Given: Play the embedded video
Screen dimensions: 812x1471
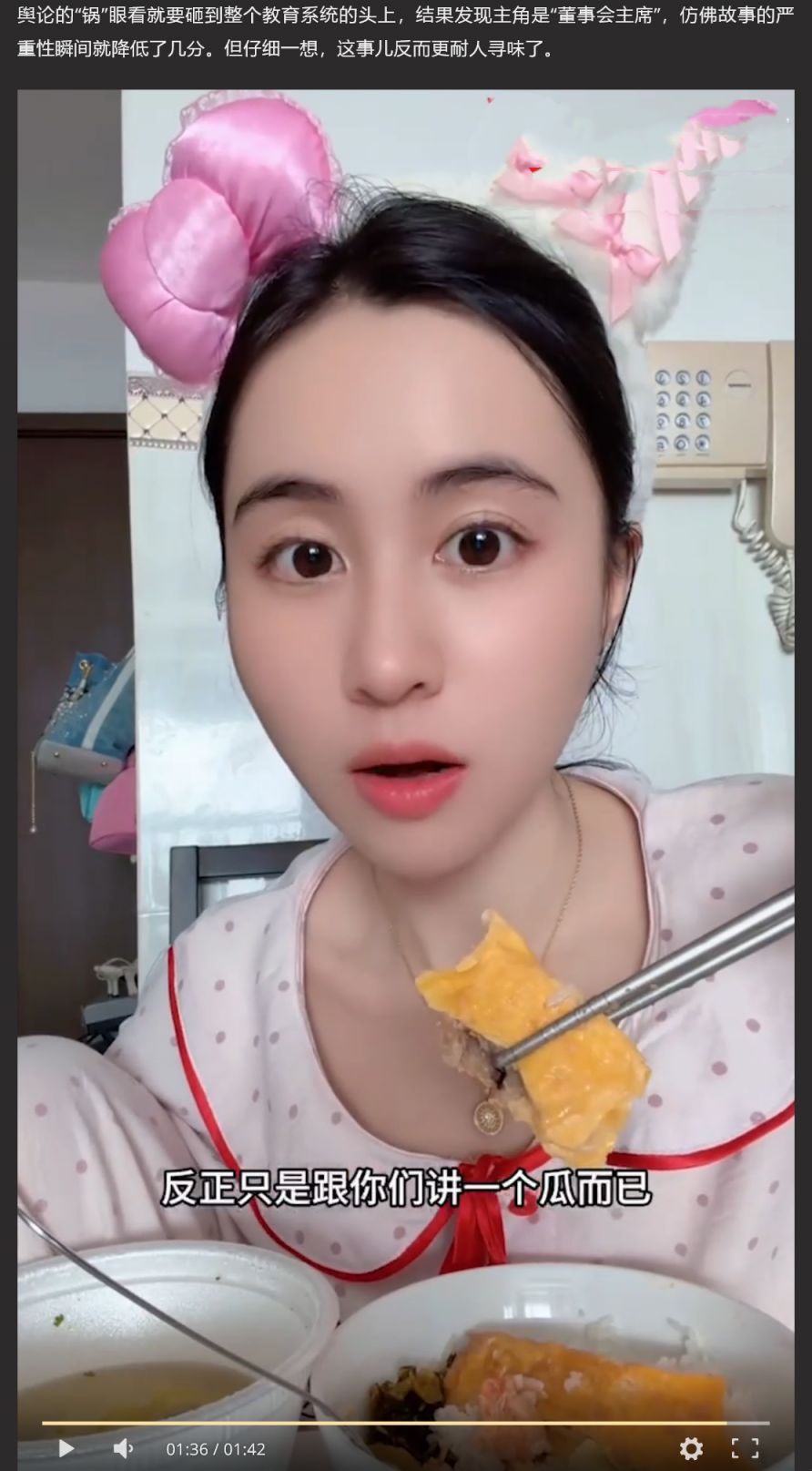Looking at the screenshot, I should pos(66,1448).
